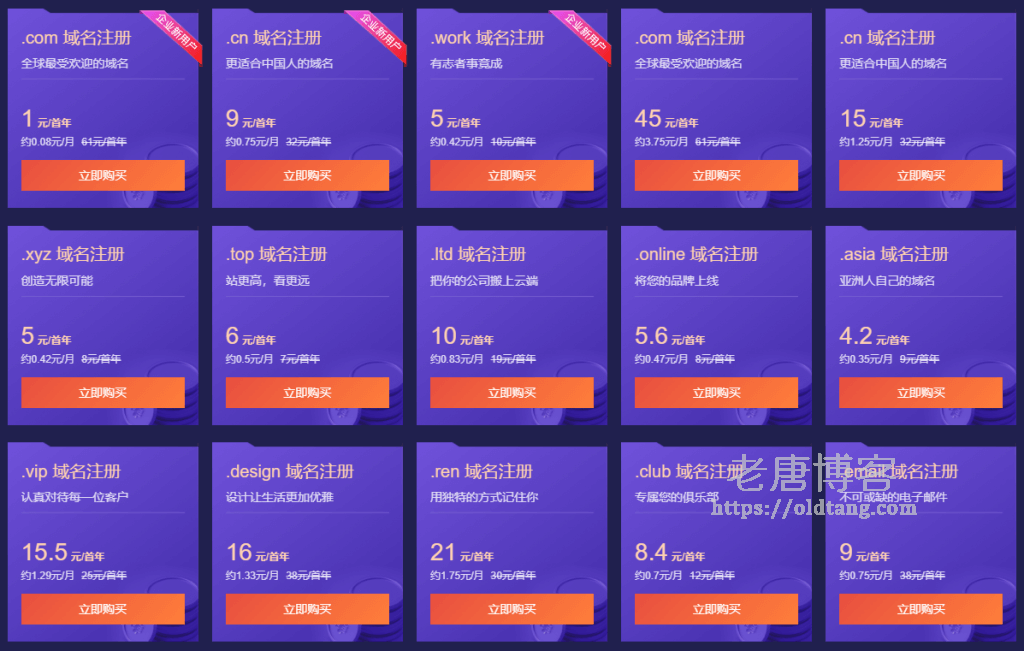The width and height of the screenshot is (1024, 651).
Task: Purchase the .com domain priced 45元 first year
Action: [716, 175]
